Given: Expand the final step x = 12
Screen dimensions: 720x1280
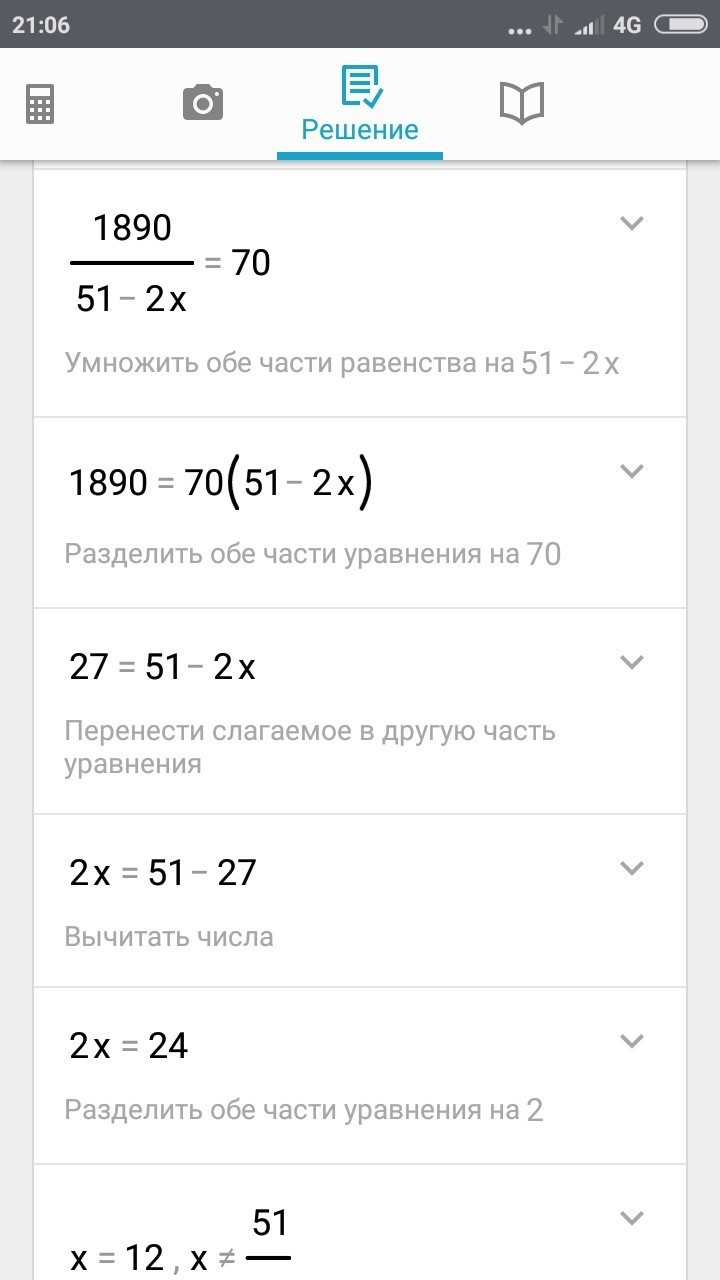Looking at the screenshot, I should (x=631, y=1218).
